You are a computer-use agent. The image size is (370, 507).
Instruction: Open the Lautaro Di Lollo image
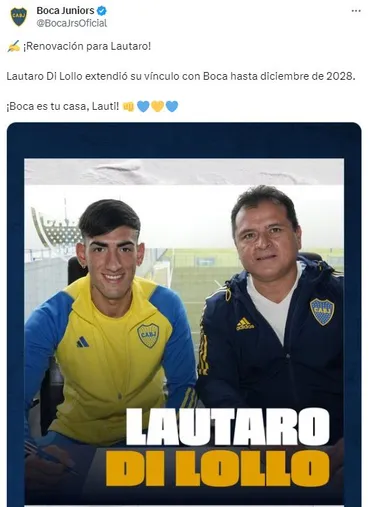[x=184, y=314]
